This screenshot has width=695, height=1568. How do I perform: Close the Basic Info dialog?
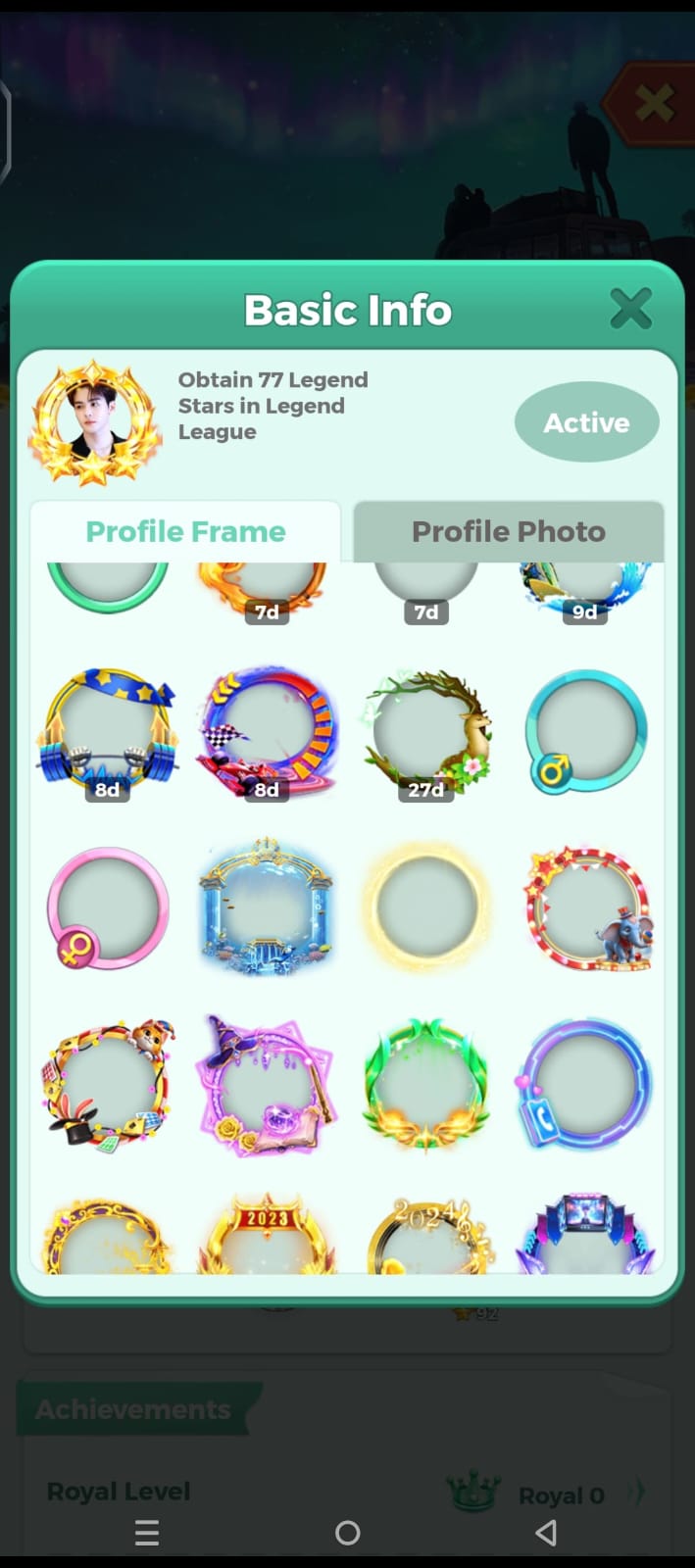[630, 310]
